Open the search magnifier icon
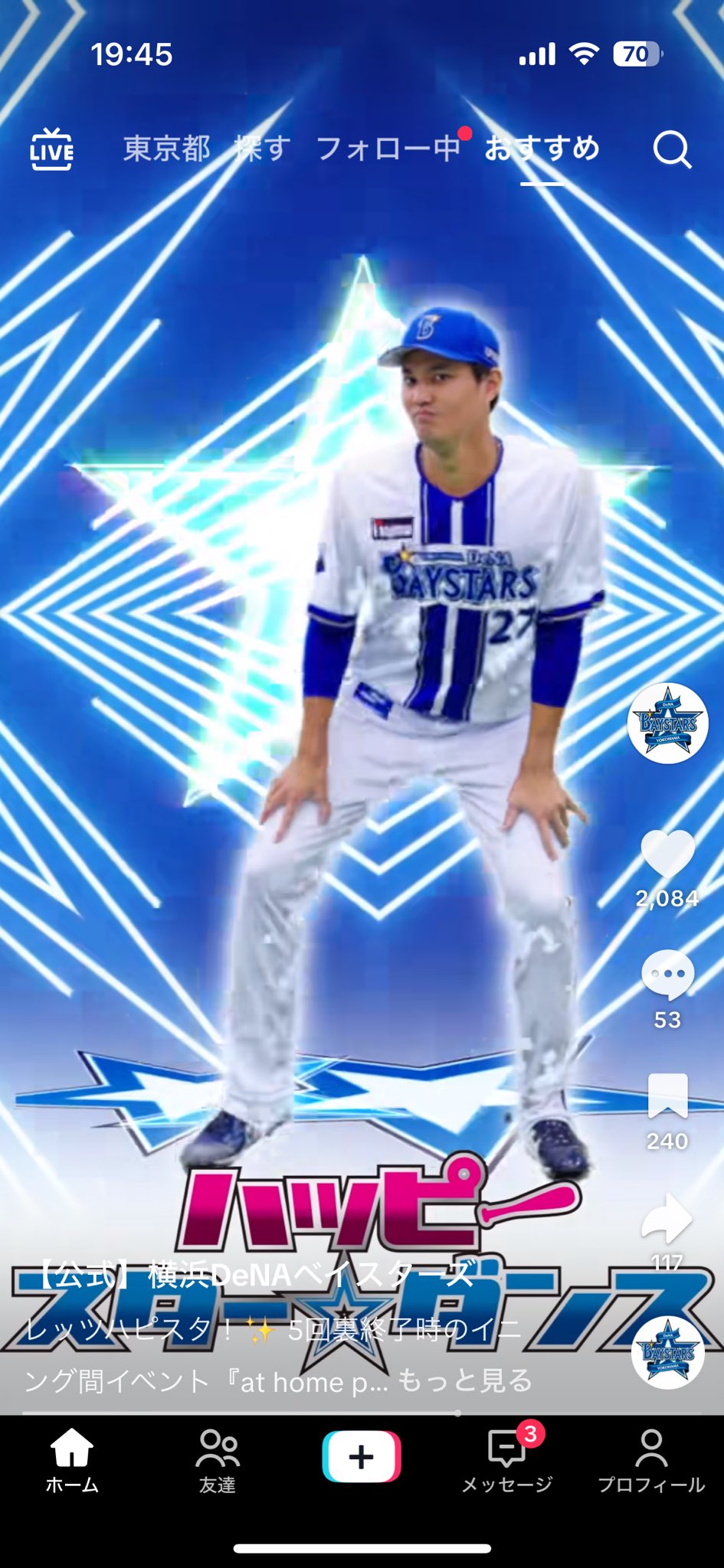Image resolution: width=724 pixels, height=1568 pixels. coord(672,149)
